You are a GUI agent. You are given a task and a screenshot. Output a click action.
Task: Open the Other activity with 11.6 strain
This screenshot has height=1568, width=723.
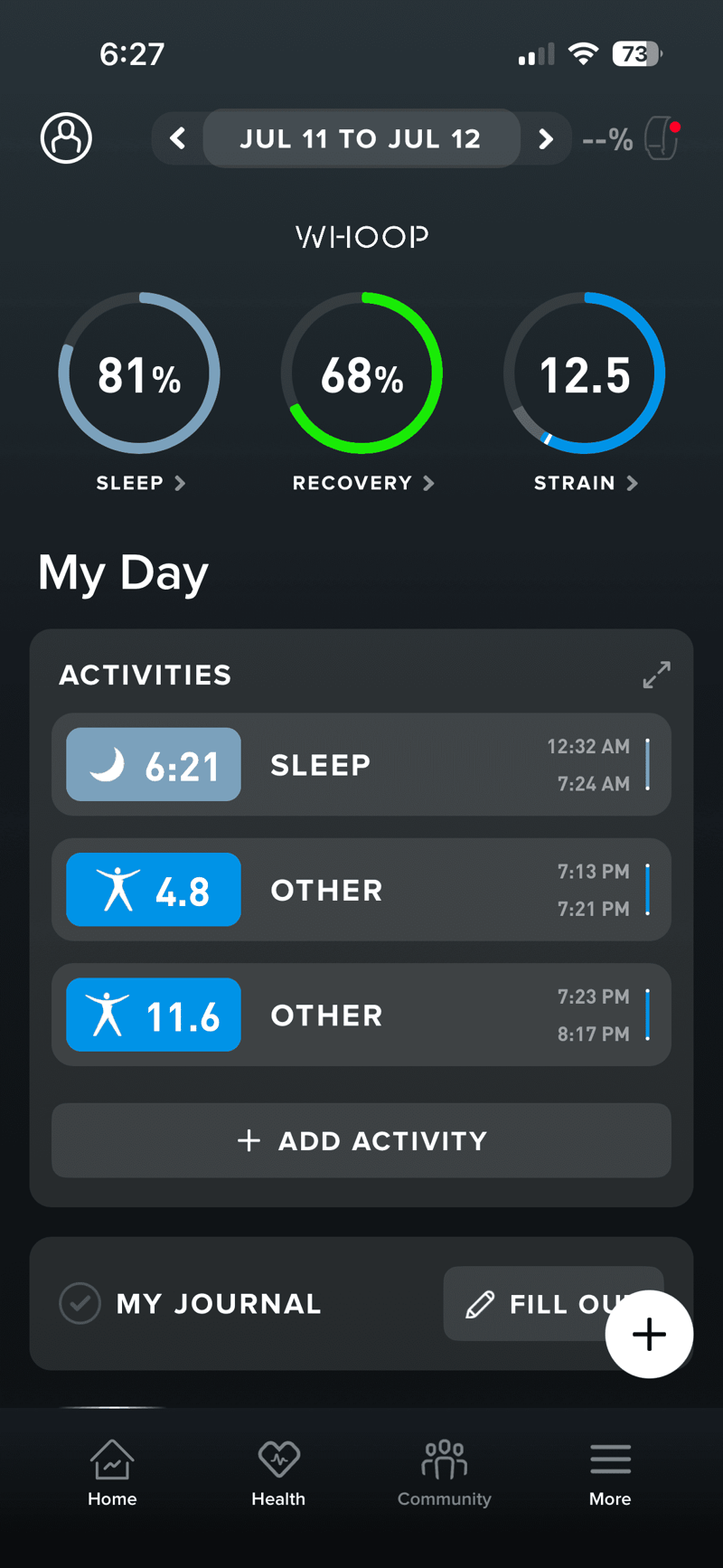tap(361, 1015)
